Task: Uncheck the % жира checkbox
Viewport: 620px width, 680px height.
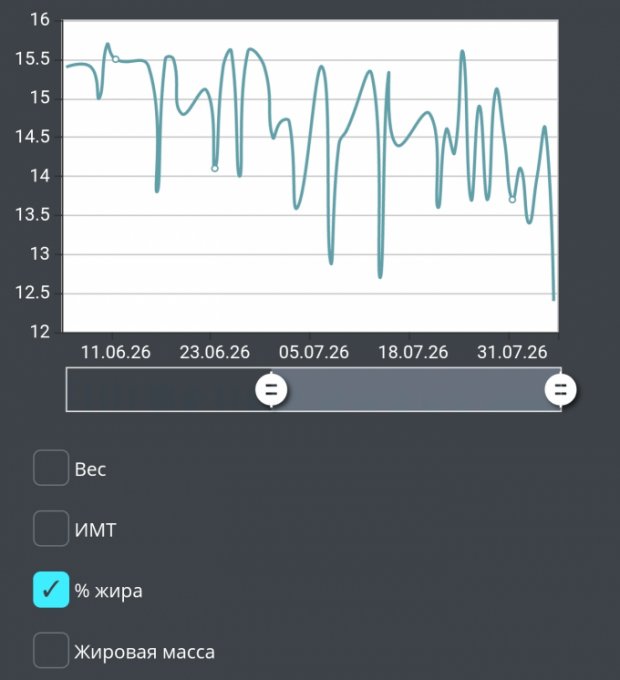Action: click(x=51, y=589)
